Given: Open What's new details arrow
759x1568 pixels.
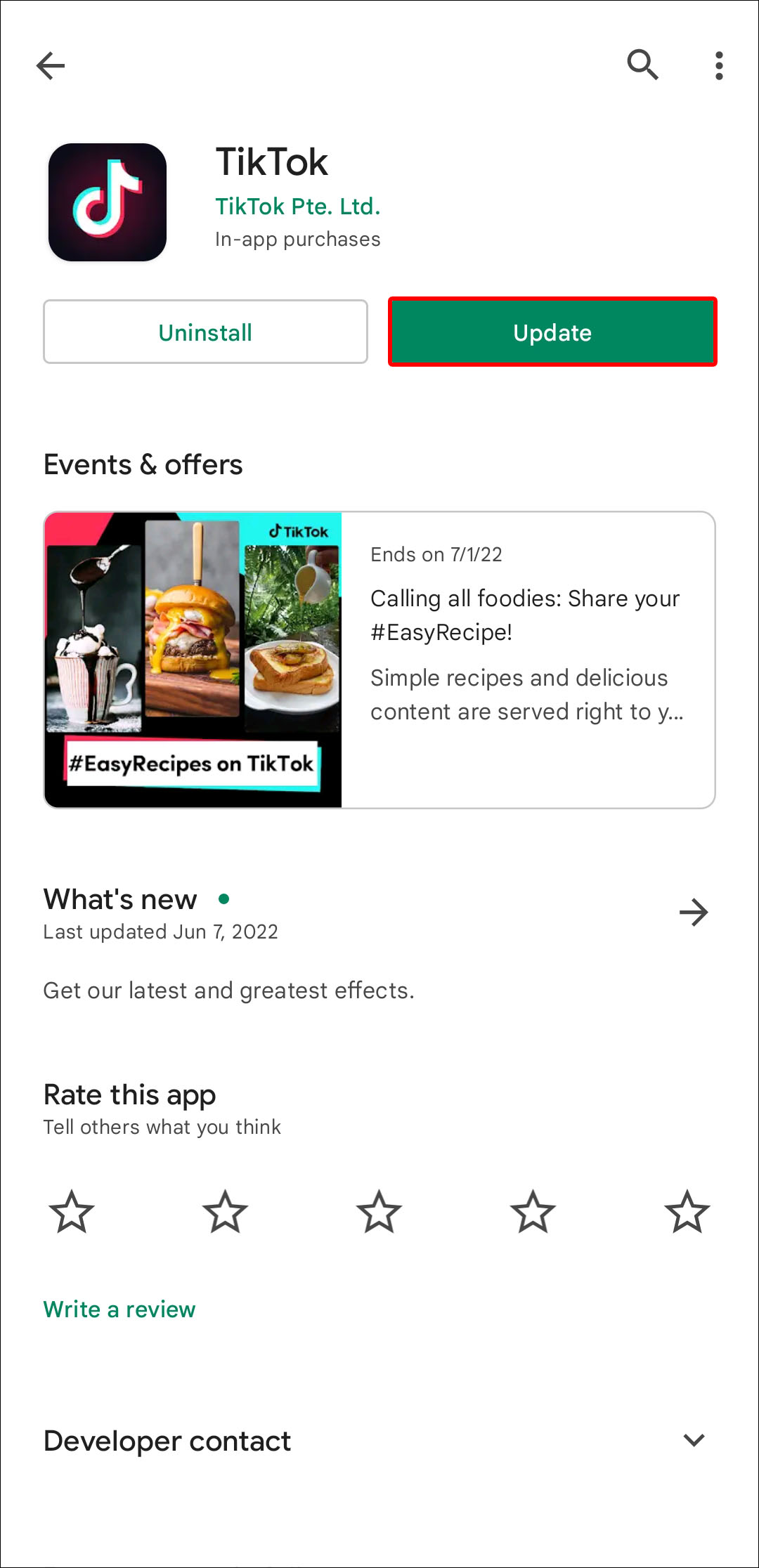Looking at the screenshot, I should [694, 913].
